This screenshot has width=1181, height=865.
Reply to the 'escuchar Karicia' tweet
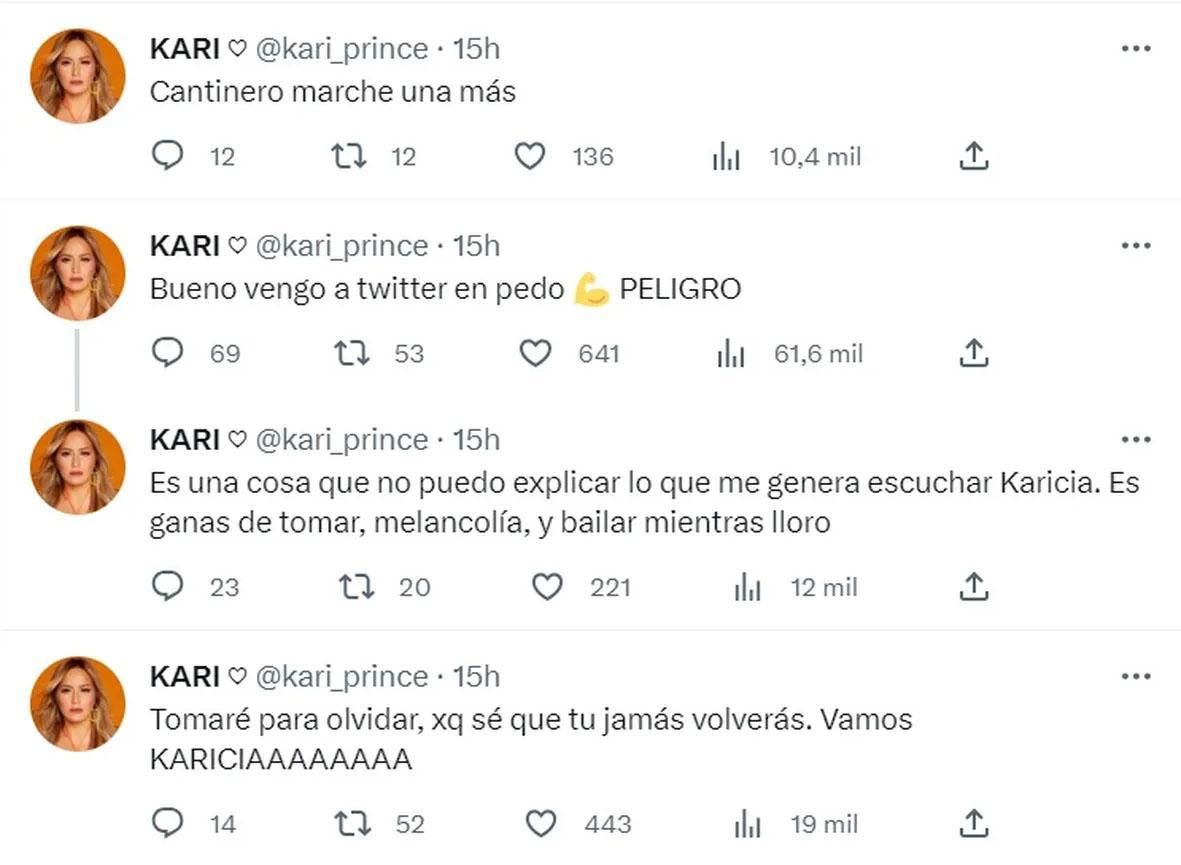pyautogui.click(x=168, y=587)
